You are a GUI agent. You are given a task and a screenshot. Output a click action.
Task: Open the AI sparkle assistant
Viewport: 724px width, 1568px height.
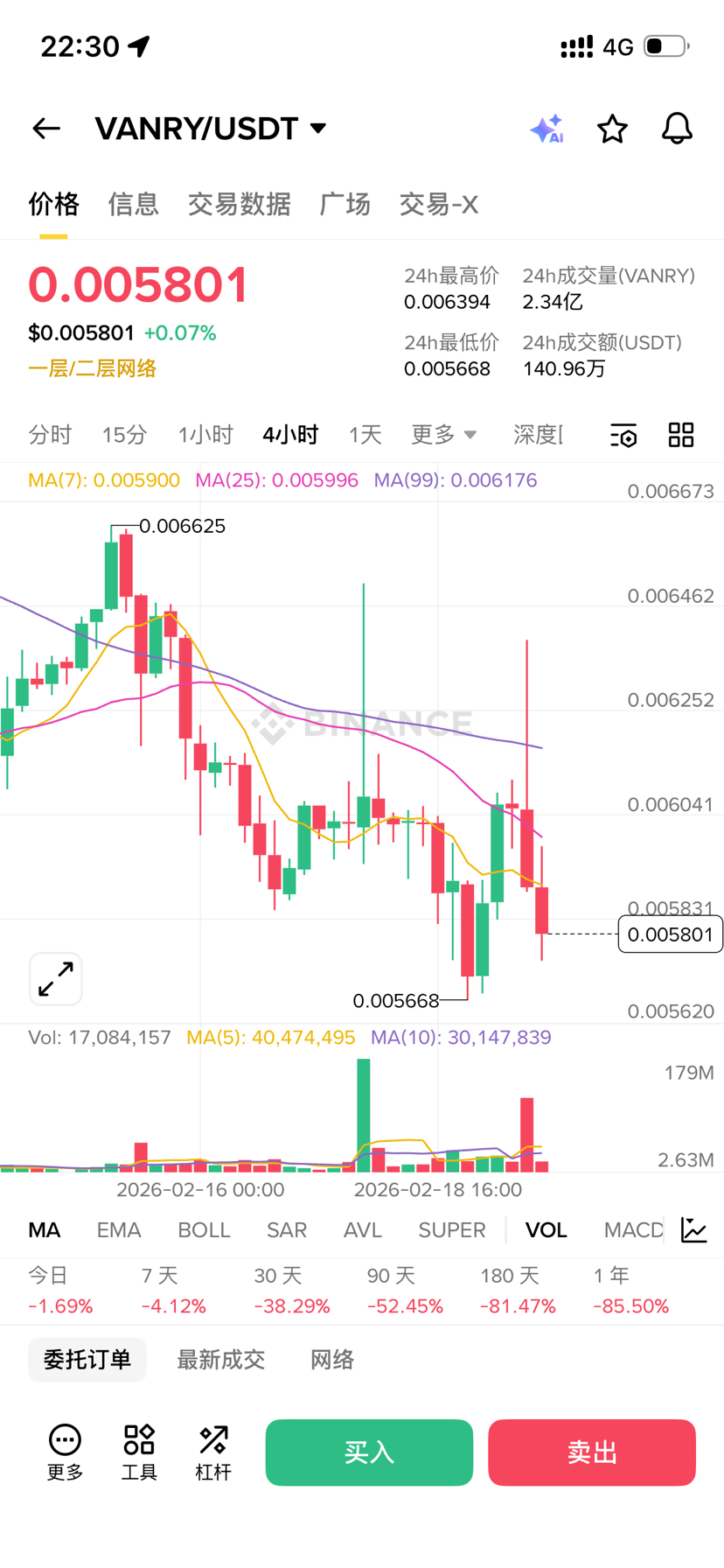click(x=547, y=129)
